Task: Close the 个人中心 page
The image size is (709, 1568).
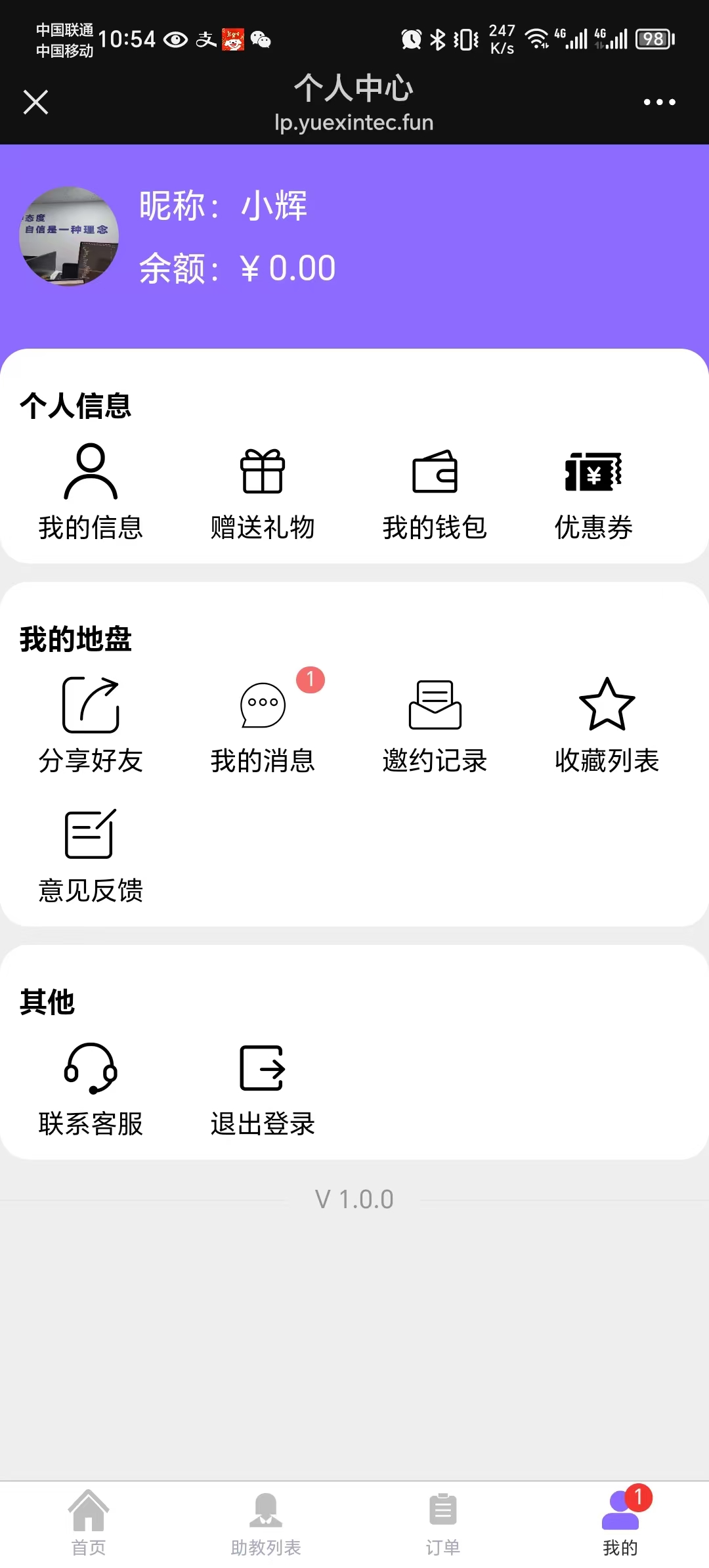Action: (x=35, y=102)
